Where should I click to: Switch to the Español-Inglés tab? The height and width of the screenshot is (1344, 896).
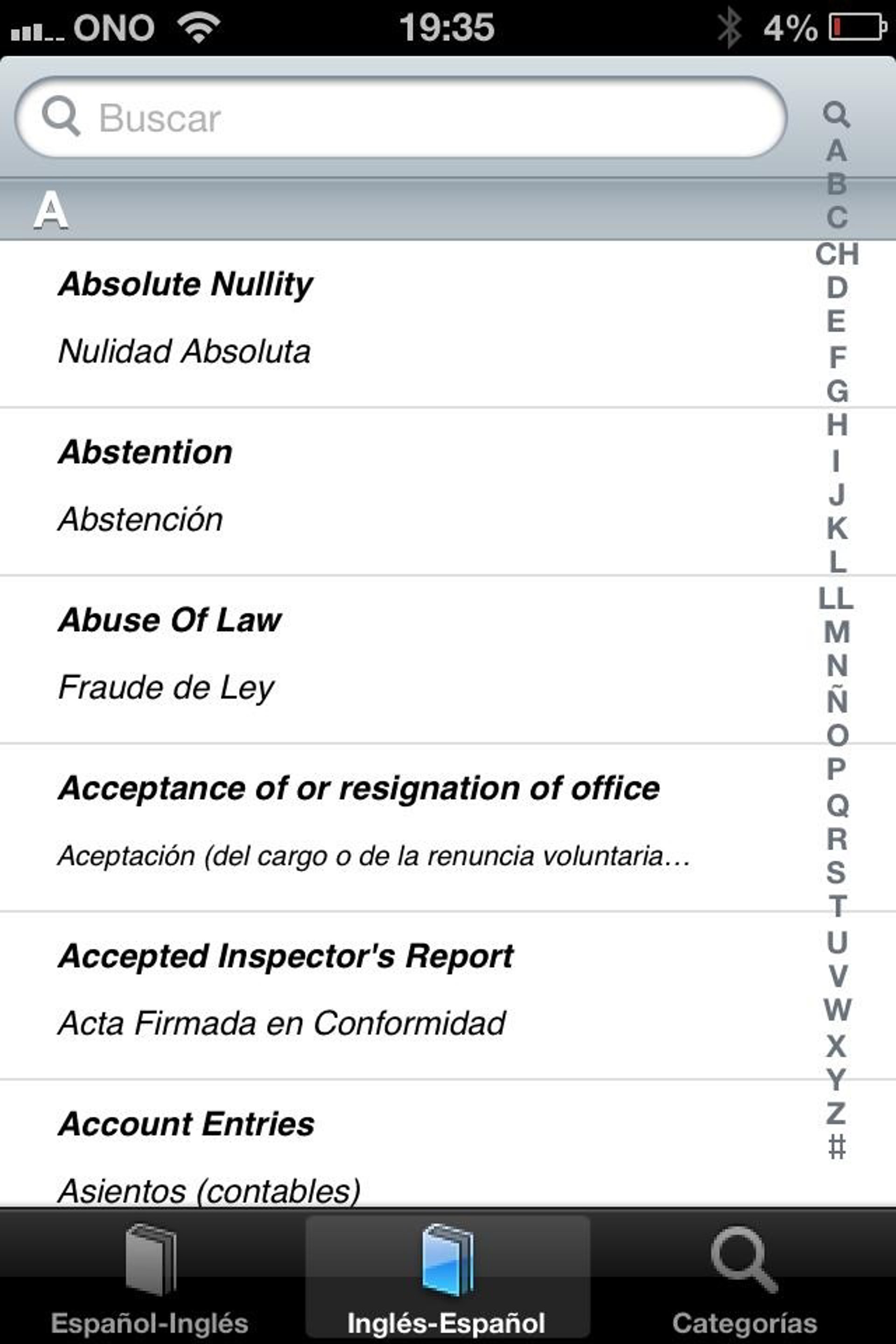coord(150,1278)
